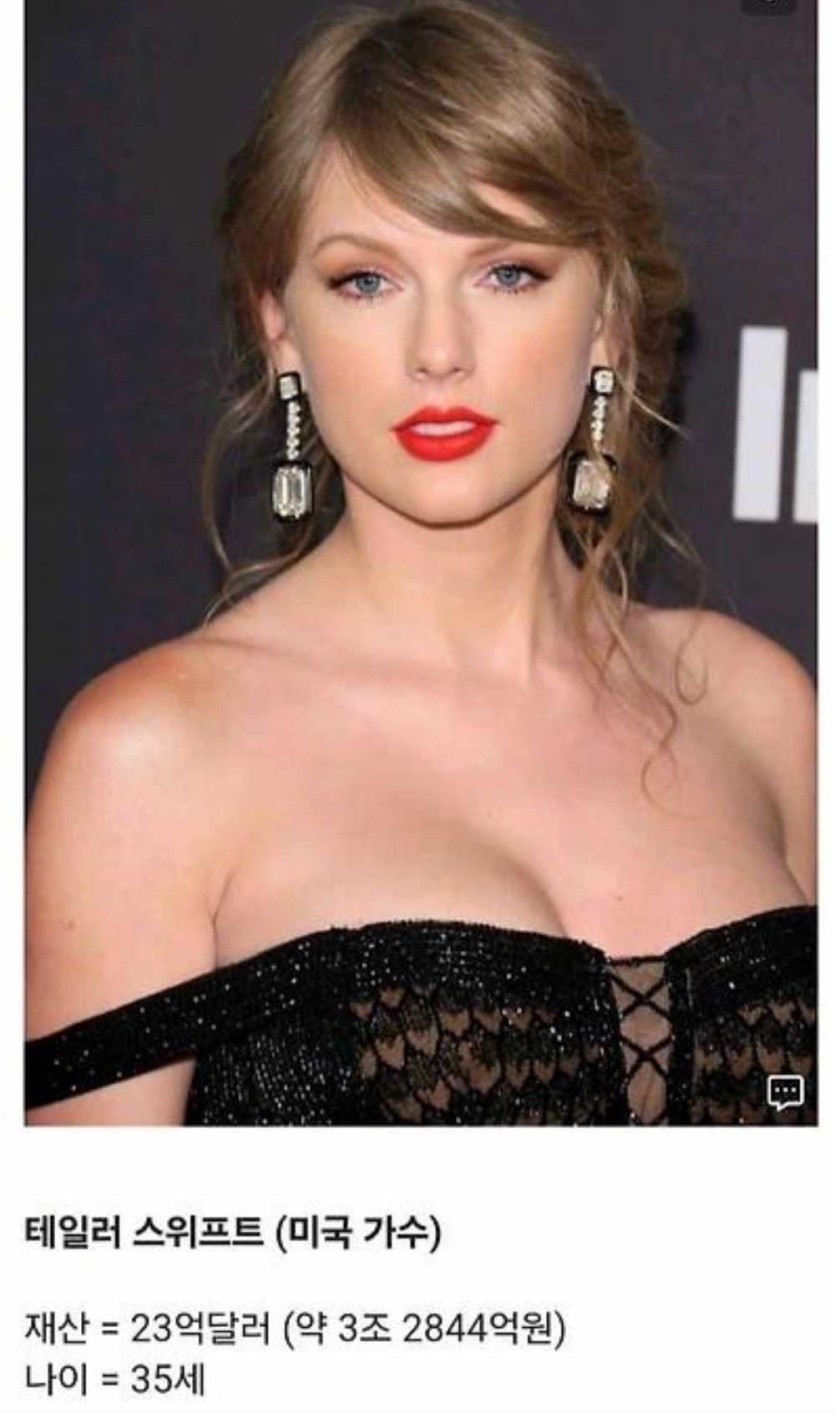Open the post photo in full view
835x1413 pixels.
420,560
